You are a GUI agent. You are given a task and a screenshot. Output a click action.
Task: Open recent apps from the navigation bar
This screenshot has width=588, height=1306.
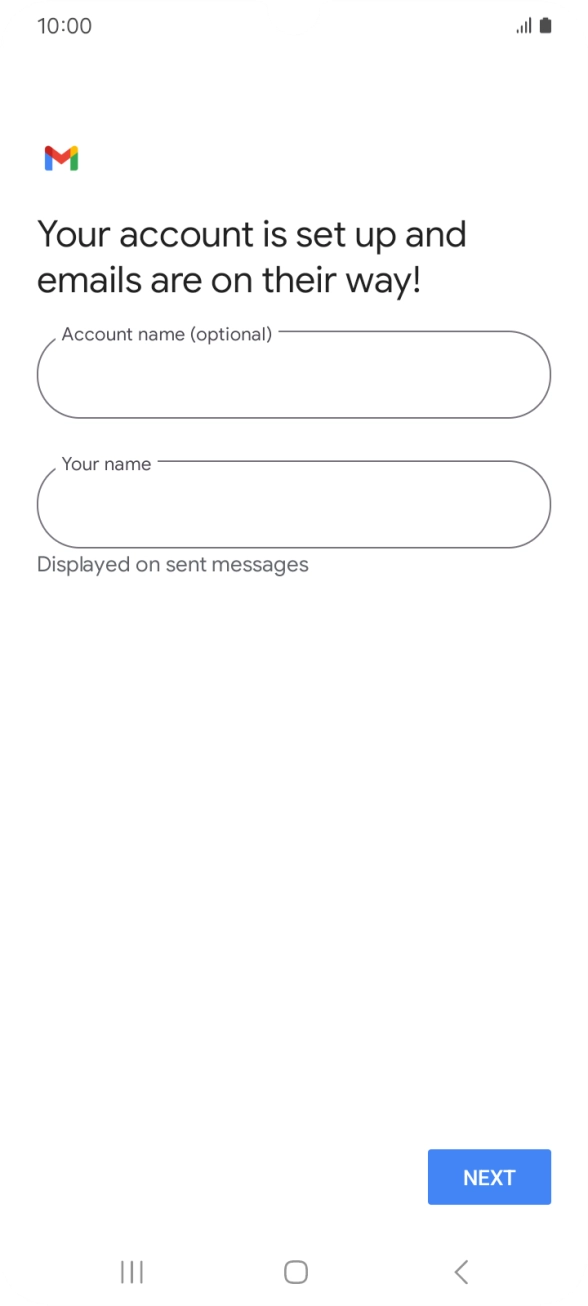tap(132, 1272)
